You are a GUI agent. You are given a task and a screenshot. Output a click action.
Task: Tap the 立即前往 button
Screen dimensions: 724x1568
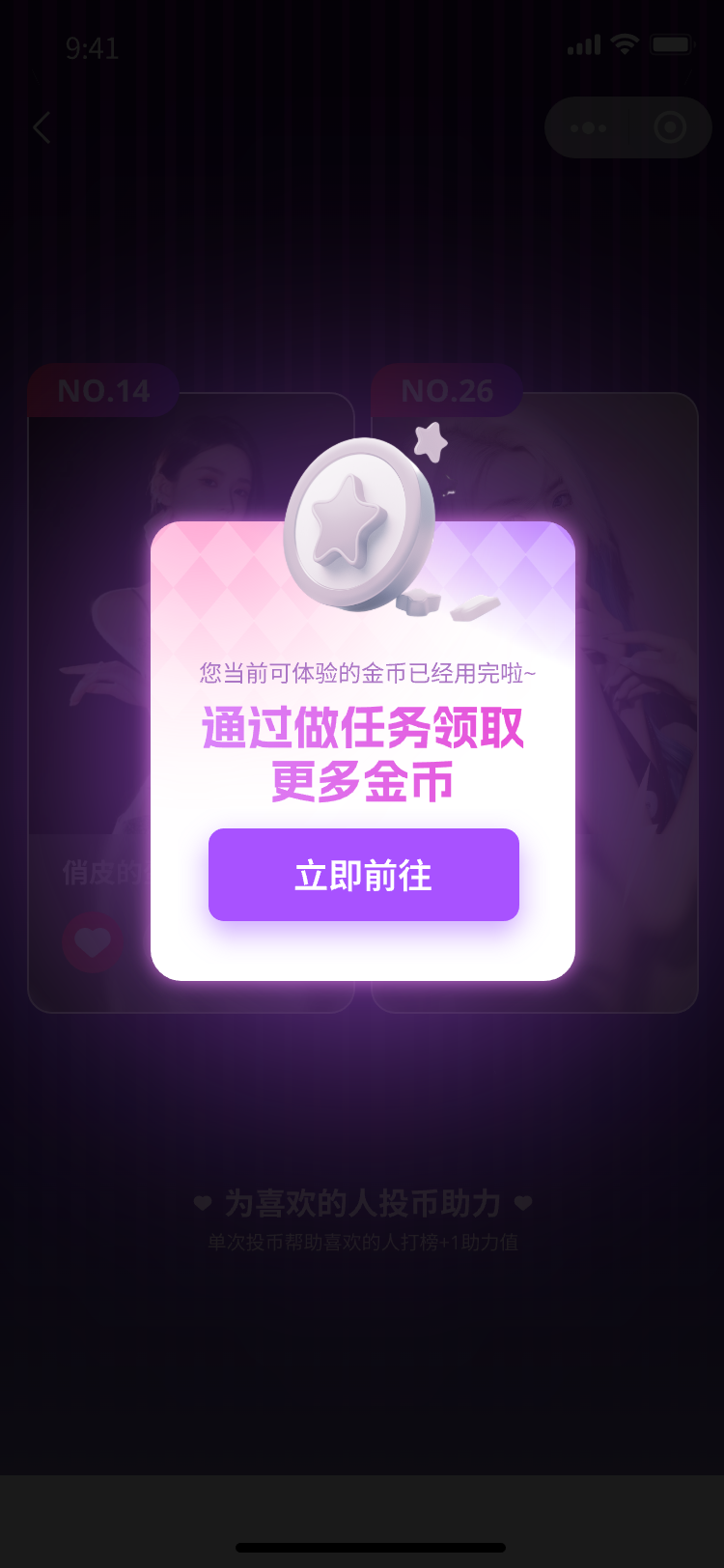pyautogui.click(x=363, y=875)
